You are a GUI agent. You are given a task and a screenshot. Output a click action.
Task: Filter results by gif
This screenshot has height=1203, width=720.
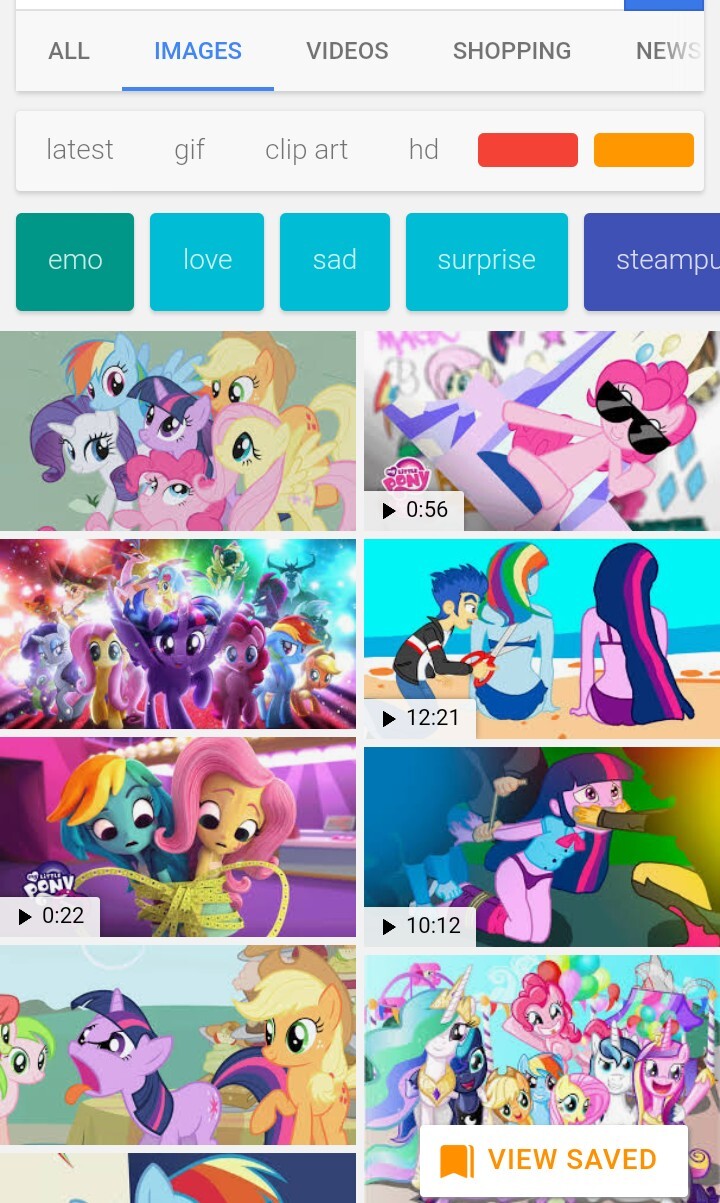point(189,150)
